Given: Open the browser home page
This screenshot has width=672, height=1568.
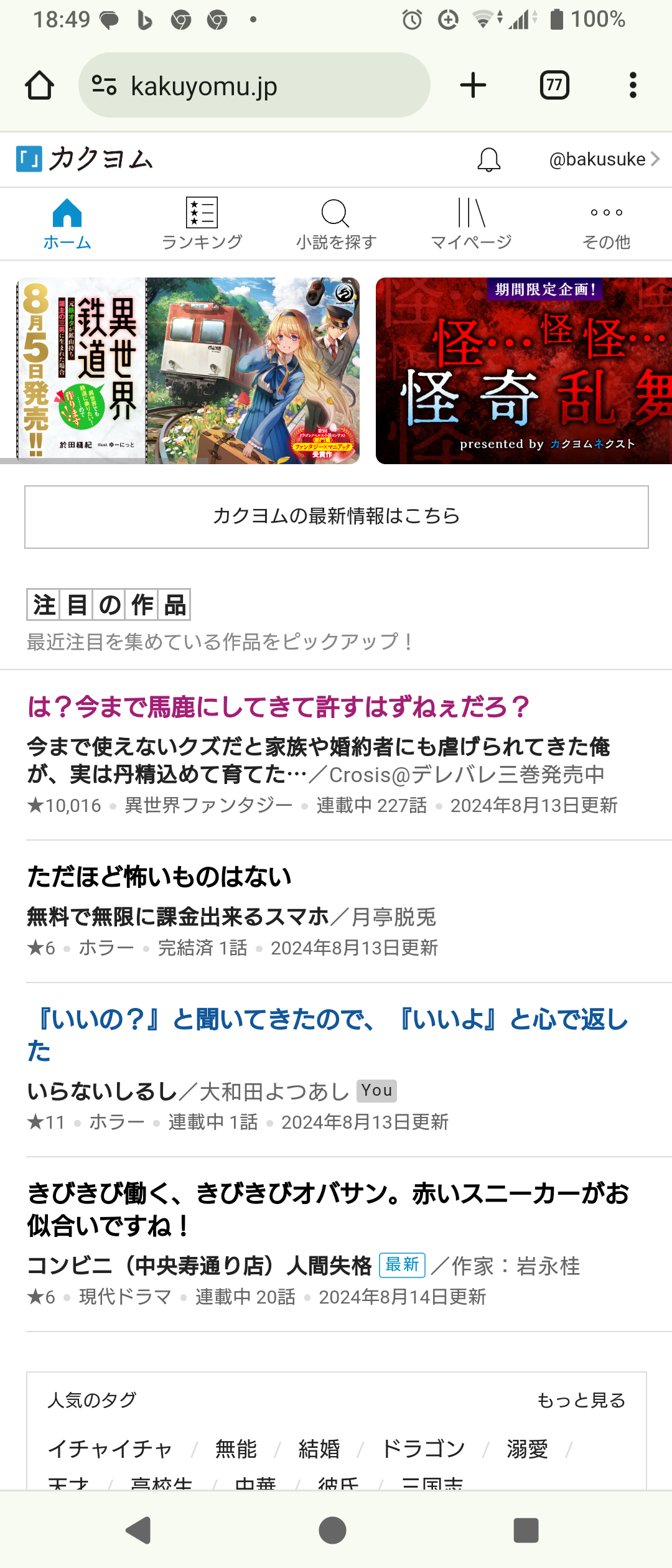Looking at the screenshot, I should point(39,85).
